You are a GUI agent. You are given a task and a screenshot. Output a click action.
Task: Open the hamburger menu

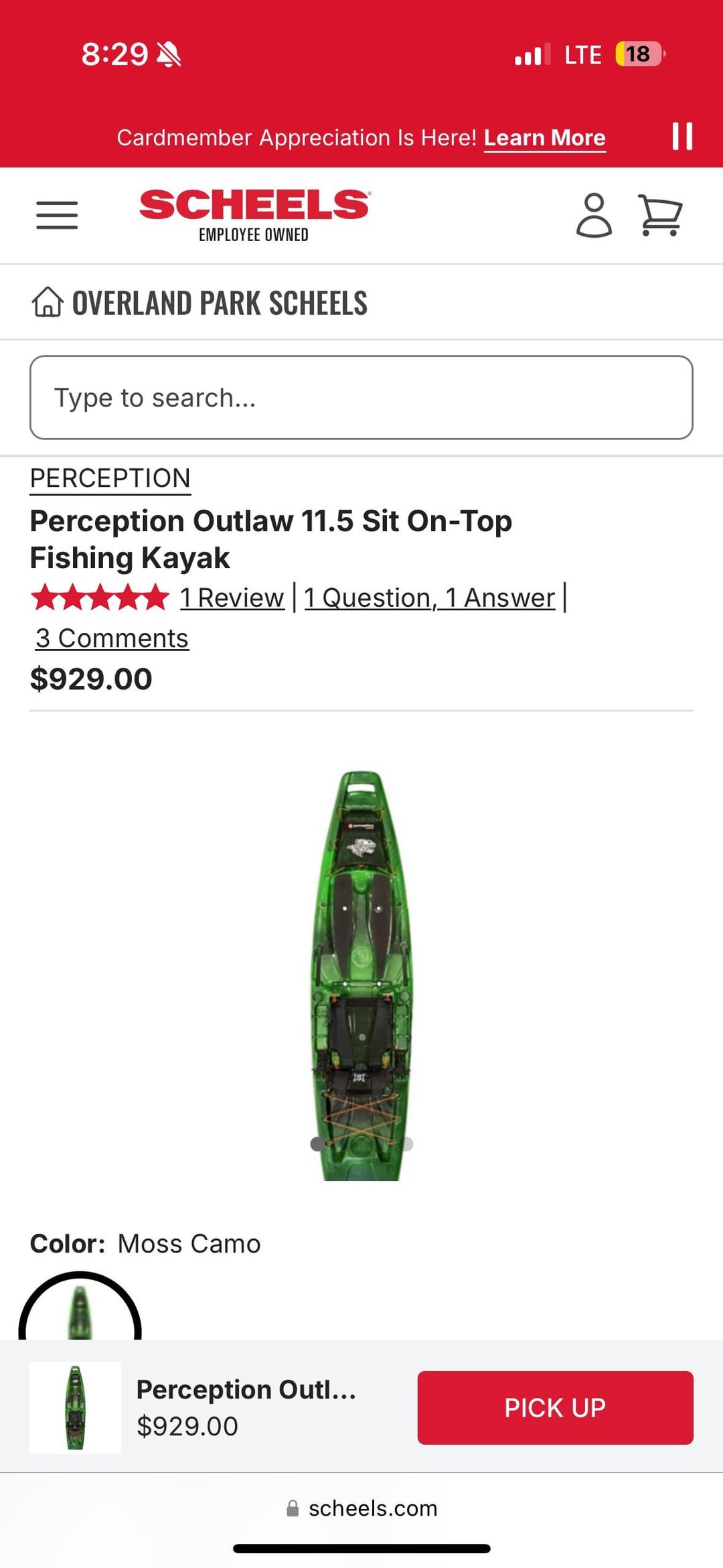57,215
